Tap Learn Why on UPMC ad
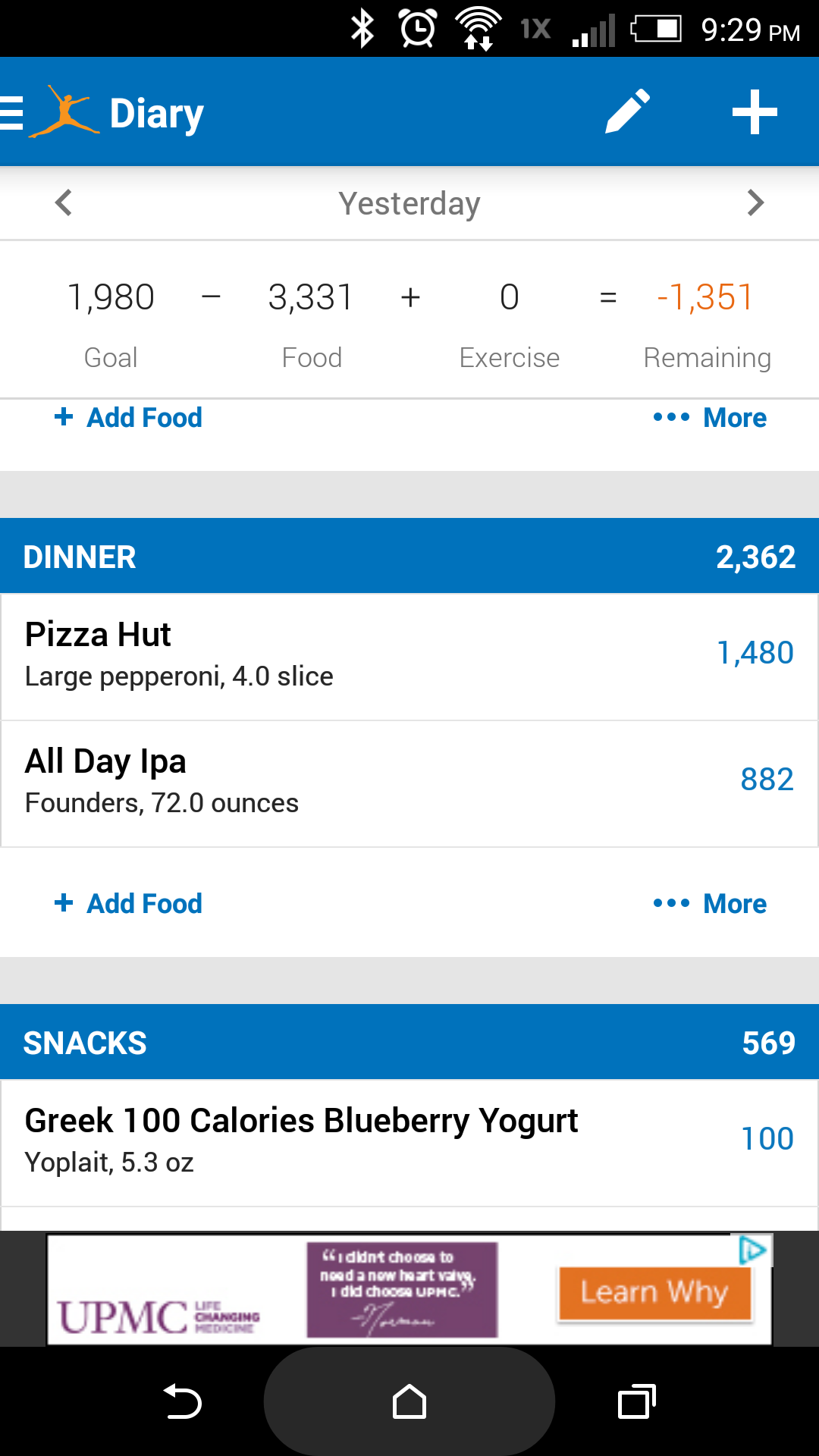This screenshot has width=819, height=1456. (654, 1293)
